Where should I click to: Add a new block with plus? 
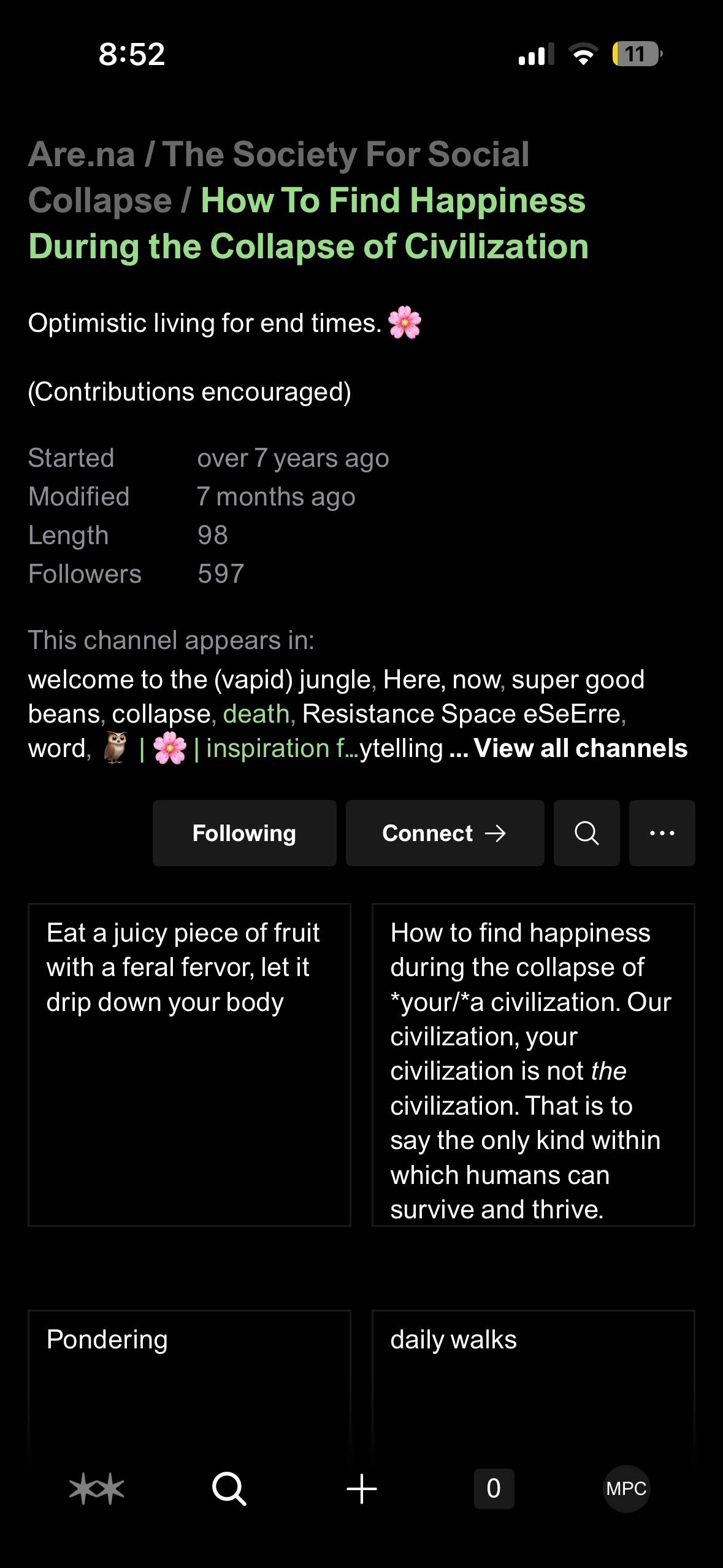pos(361,1489)
